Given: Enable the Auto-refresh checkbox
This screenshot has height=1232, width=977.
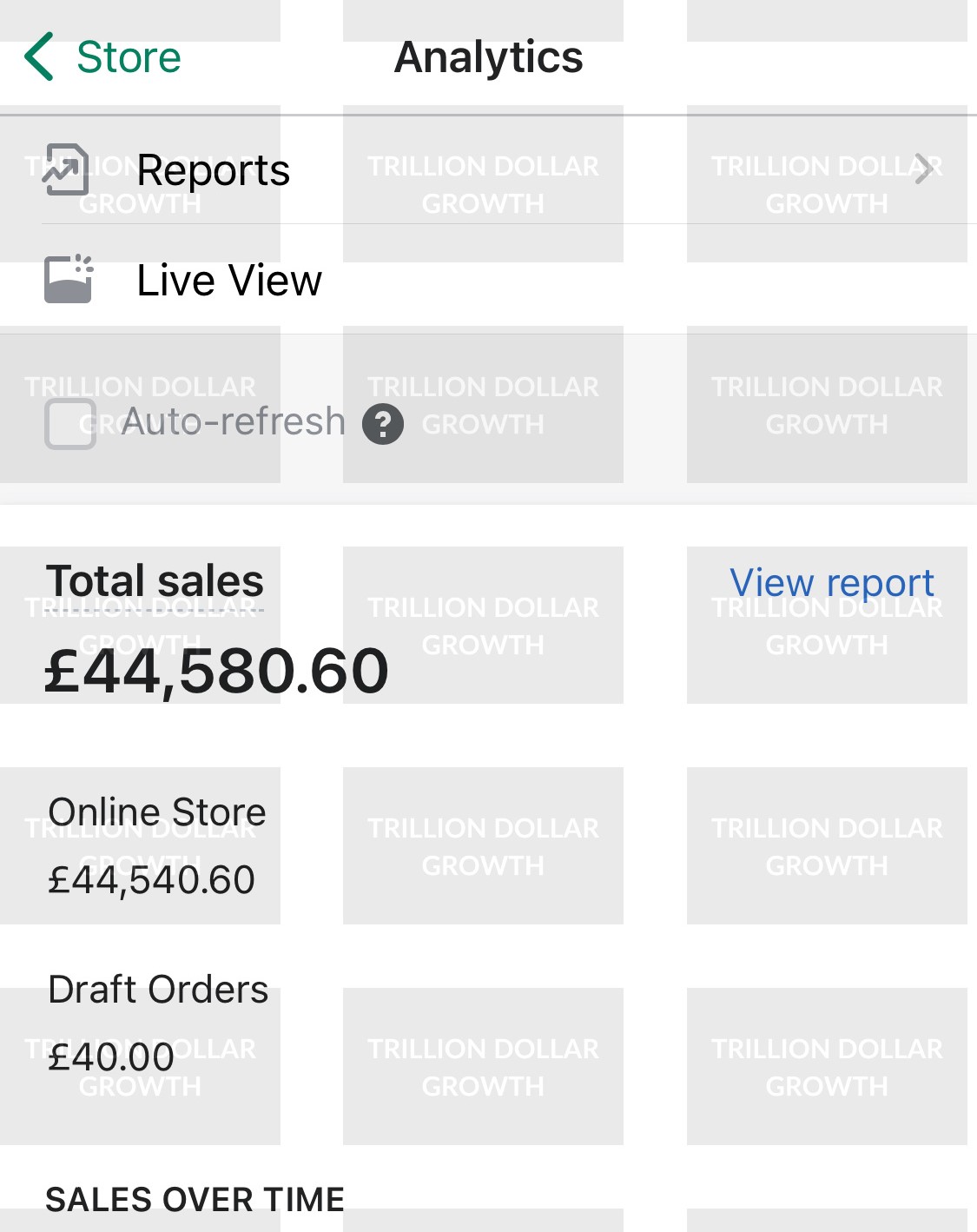Looking at the screenshot, I should [x=70, y=424].
